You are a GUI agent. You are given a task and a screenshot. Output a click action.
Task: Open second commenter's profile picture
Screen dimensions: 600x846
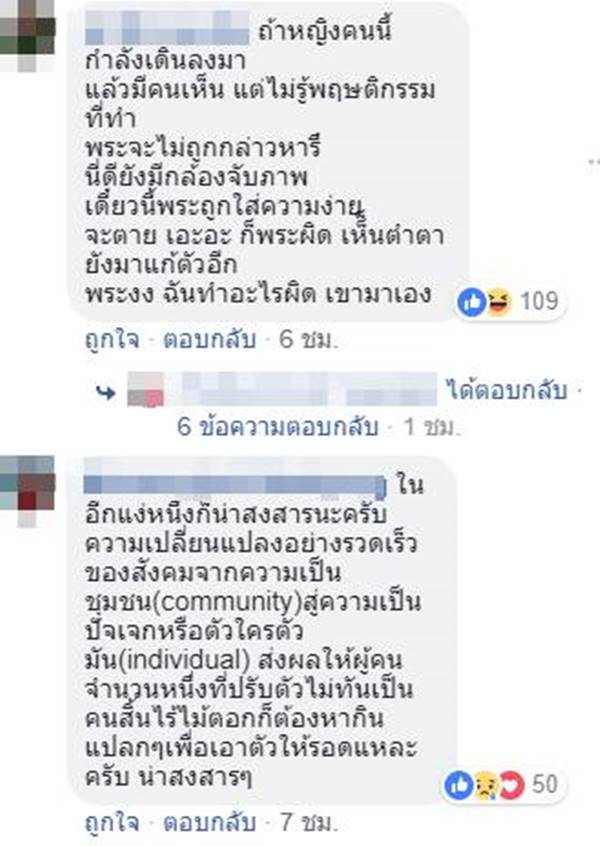click(29, 487)
